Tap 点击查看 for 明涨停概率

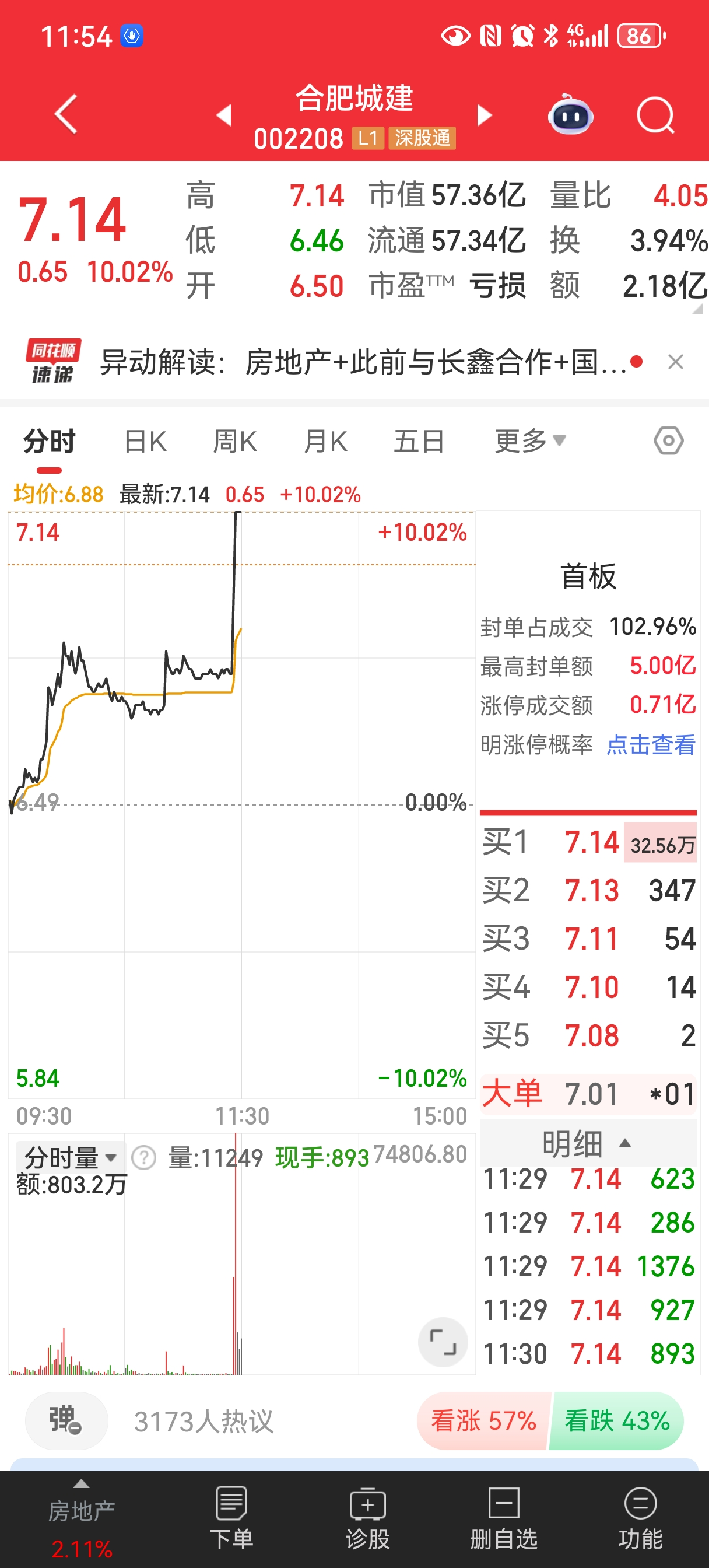click(x=651, y=744)
